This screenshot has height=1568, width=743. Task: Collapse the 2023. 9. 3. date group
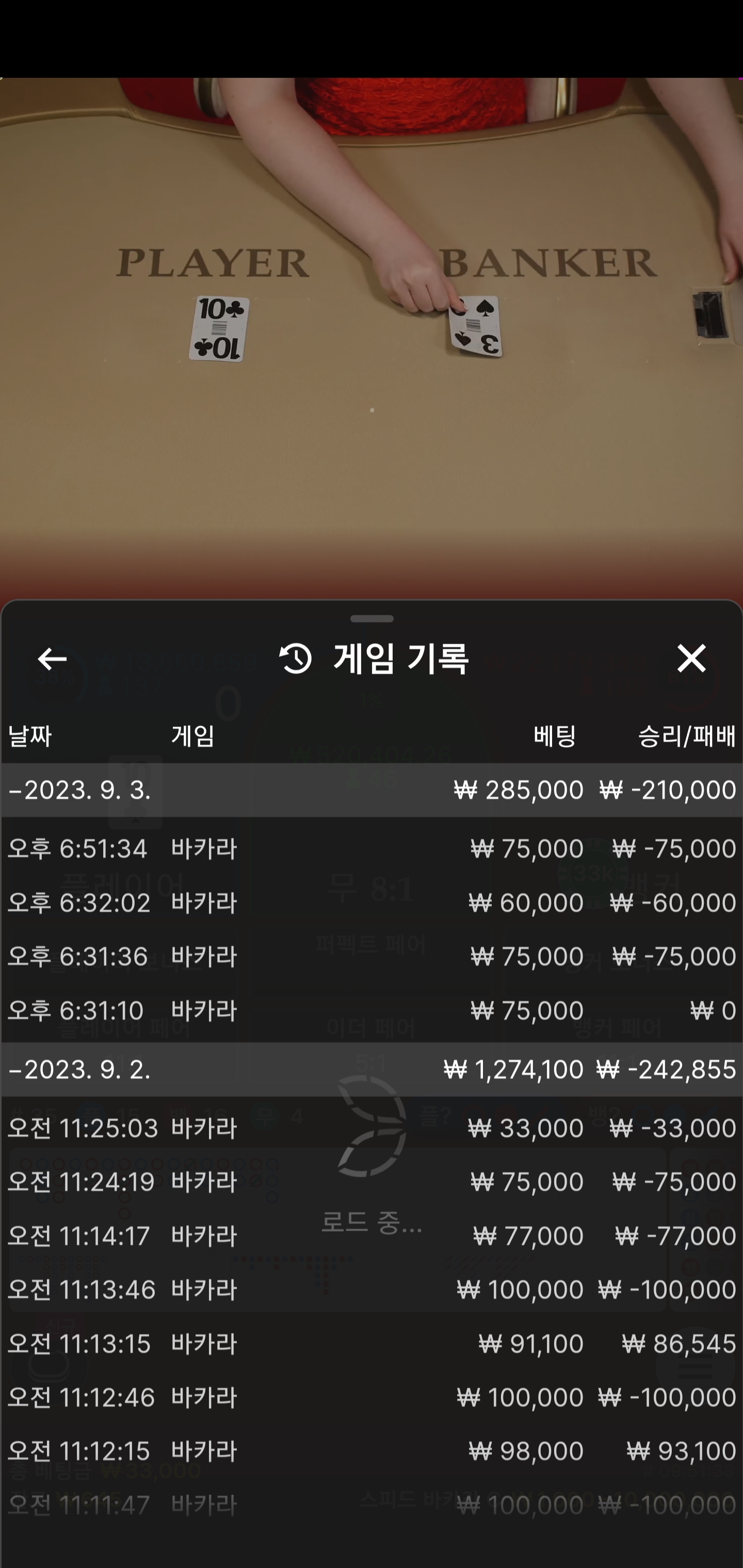[x=372, y=790]
